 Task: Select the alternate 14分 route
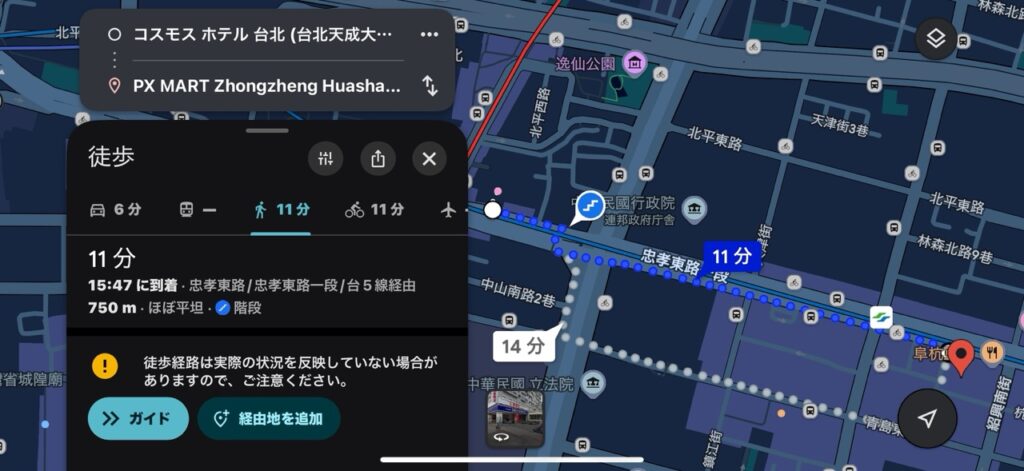(x=523, y=347)
